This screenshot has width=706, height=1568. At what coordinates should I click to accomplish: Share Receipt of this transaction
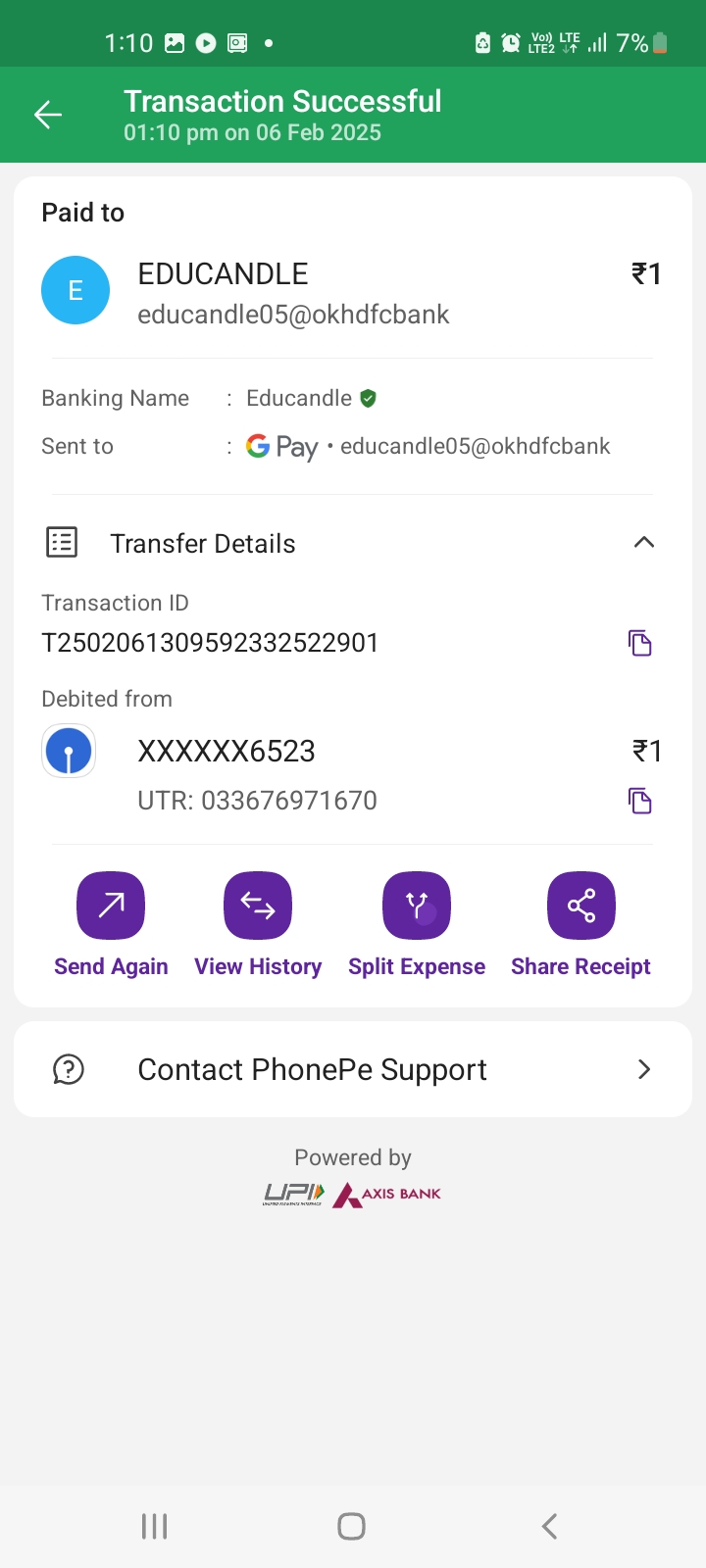pyautogui.click(x=580, y=906)
